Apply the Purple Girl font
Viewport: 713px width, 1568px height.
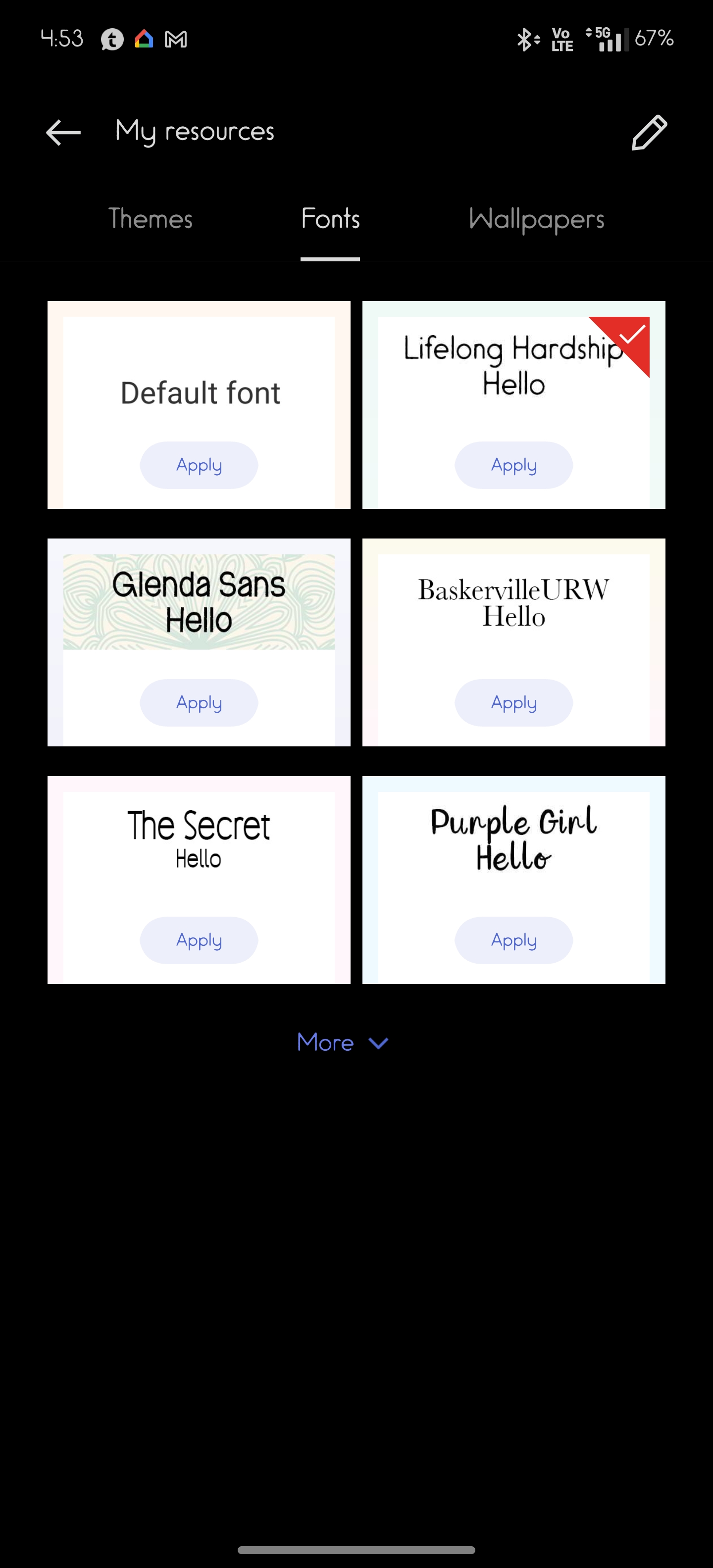click(x=513, y=940)
